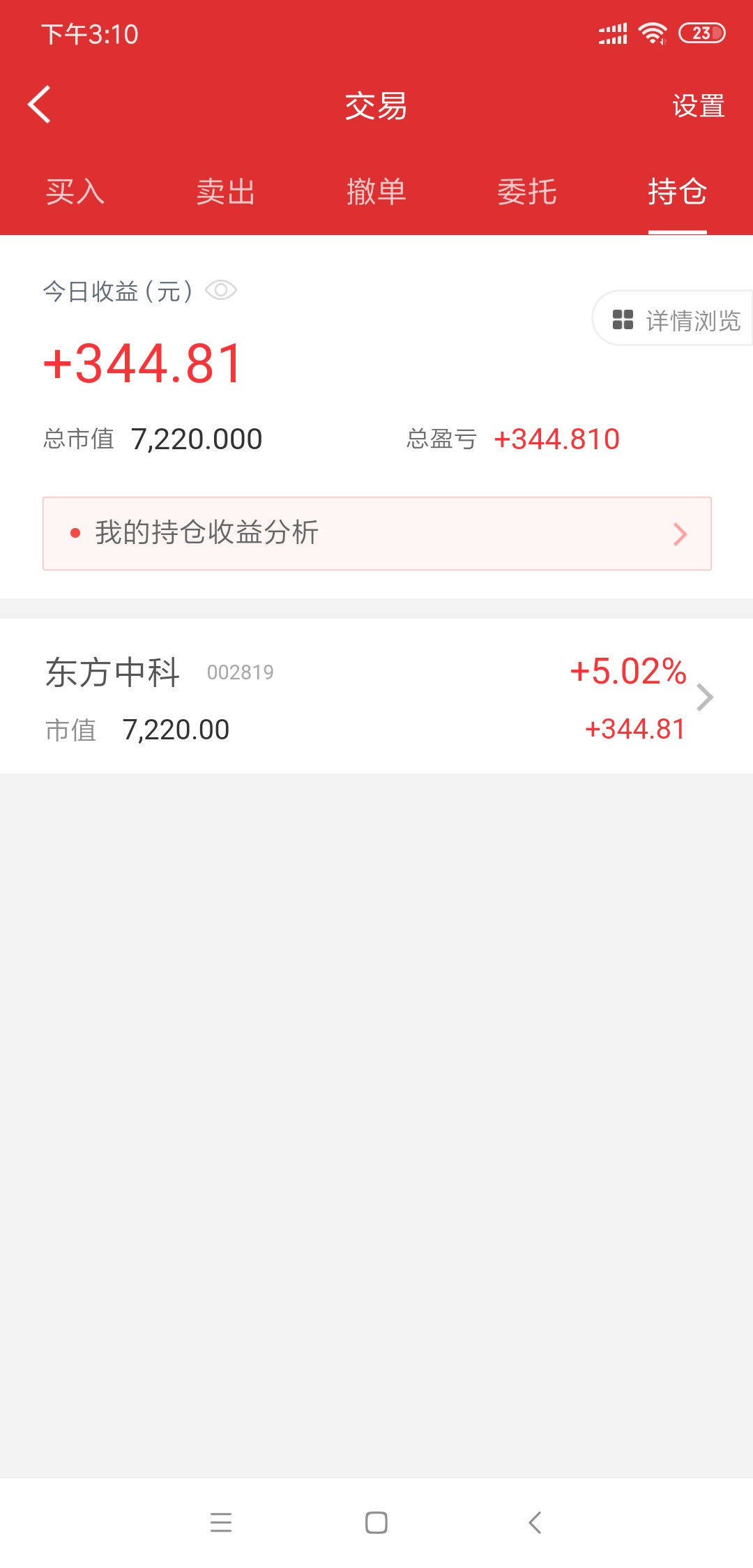Open 我的持仓收益分析

377,534
